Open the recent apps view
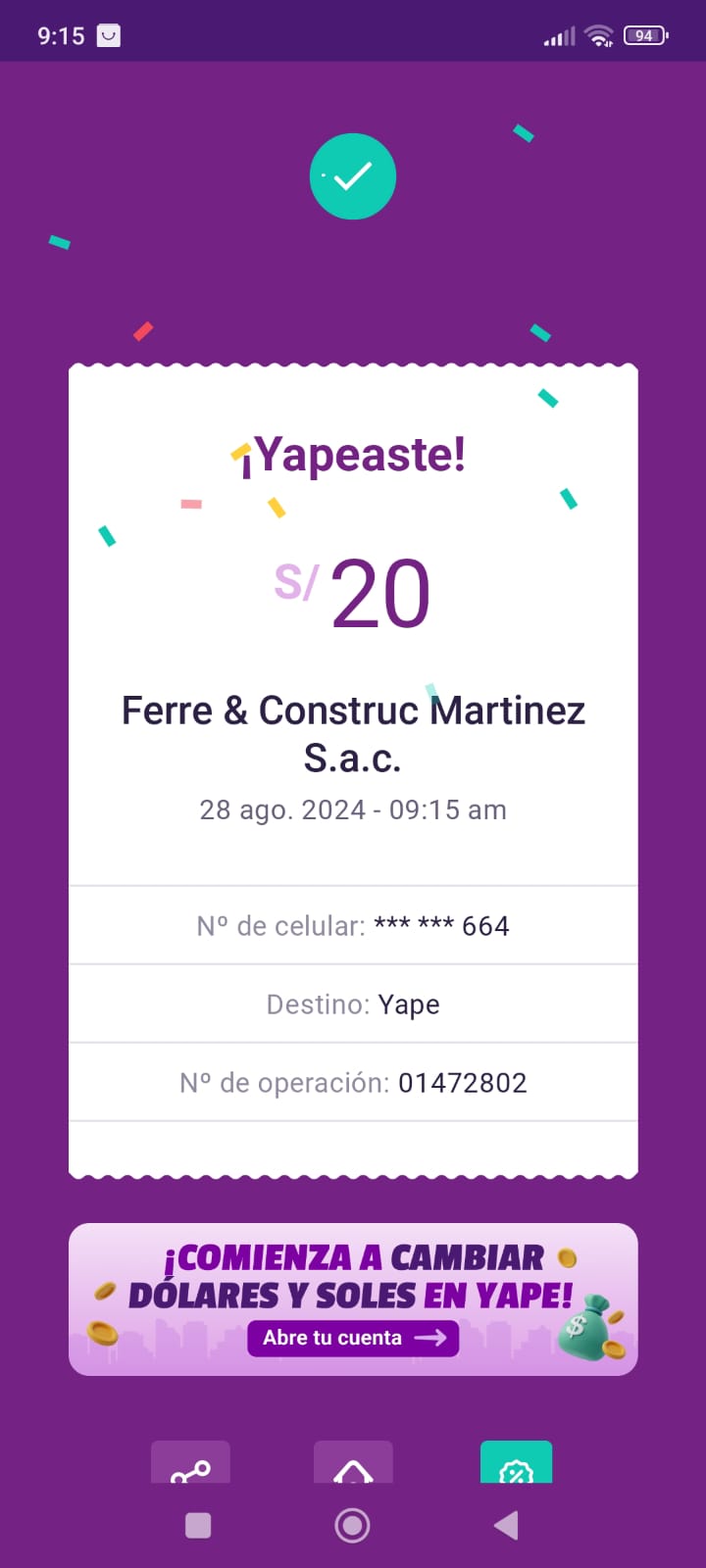The height and width of the screenshot is (1568, 706). pos(198,1525)
